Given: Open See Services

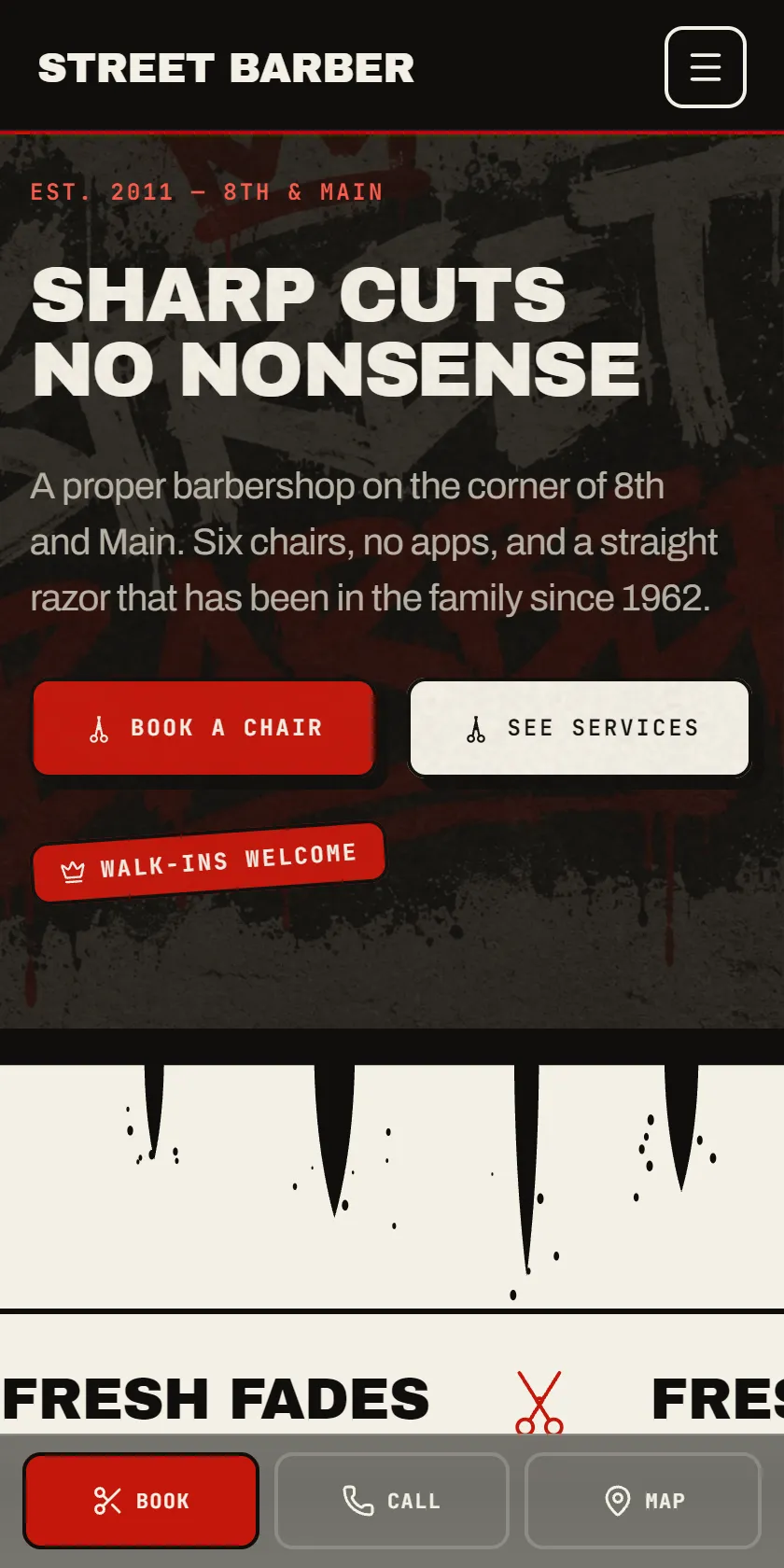Looking at the screenshot, I should [x=580, y=728].
